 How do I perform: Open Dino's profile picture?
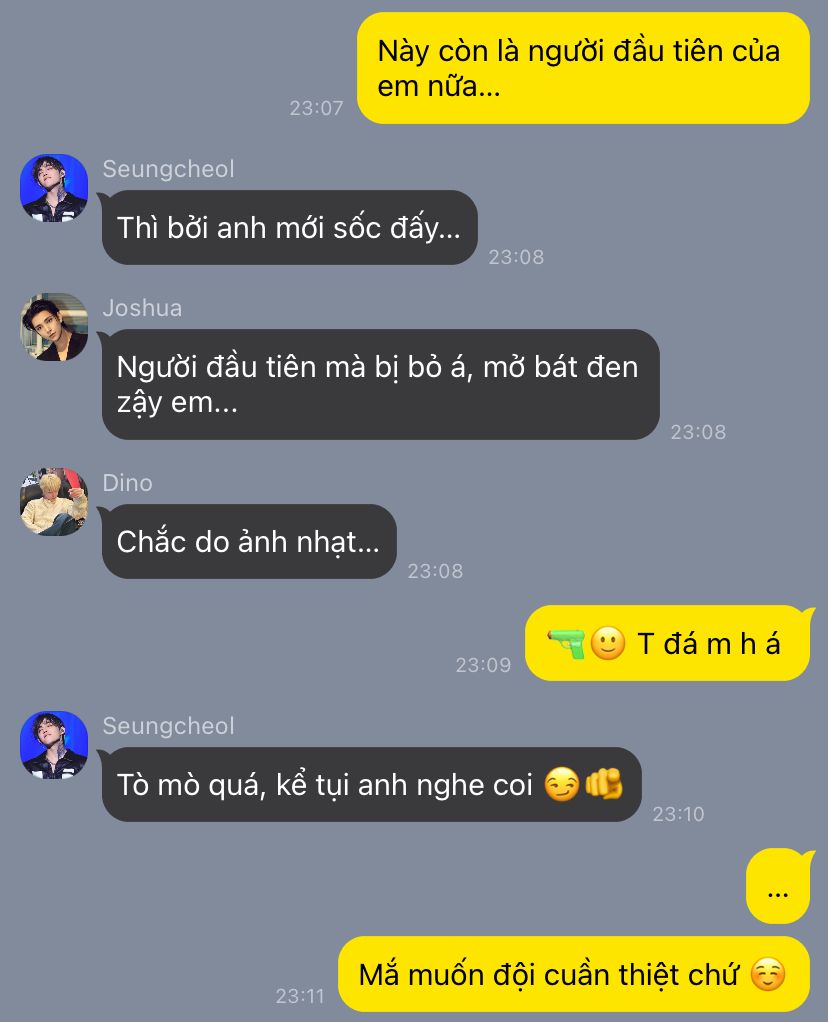[x=54, y=501]
